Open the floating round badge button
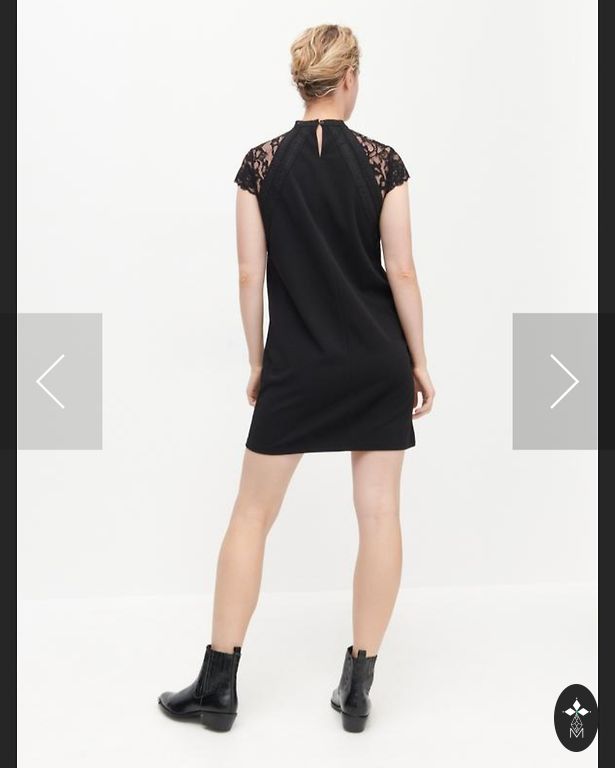The height and width of the screenshot is (768, 615). click(576, 717)
